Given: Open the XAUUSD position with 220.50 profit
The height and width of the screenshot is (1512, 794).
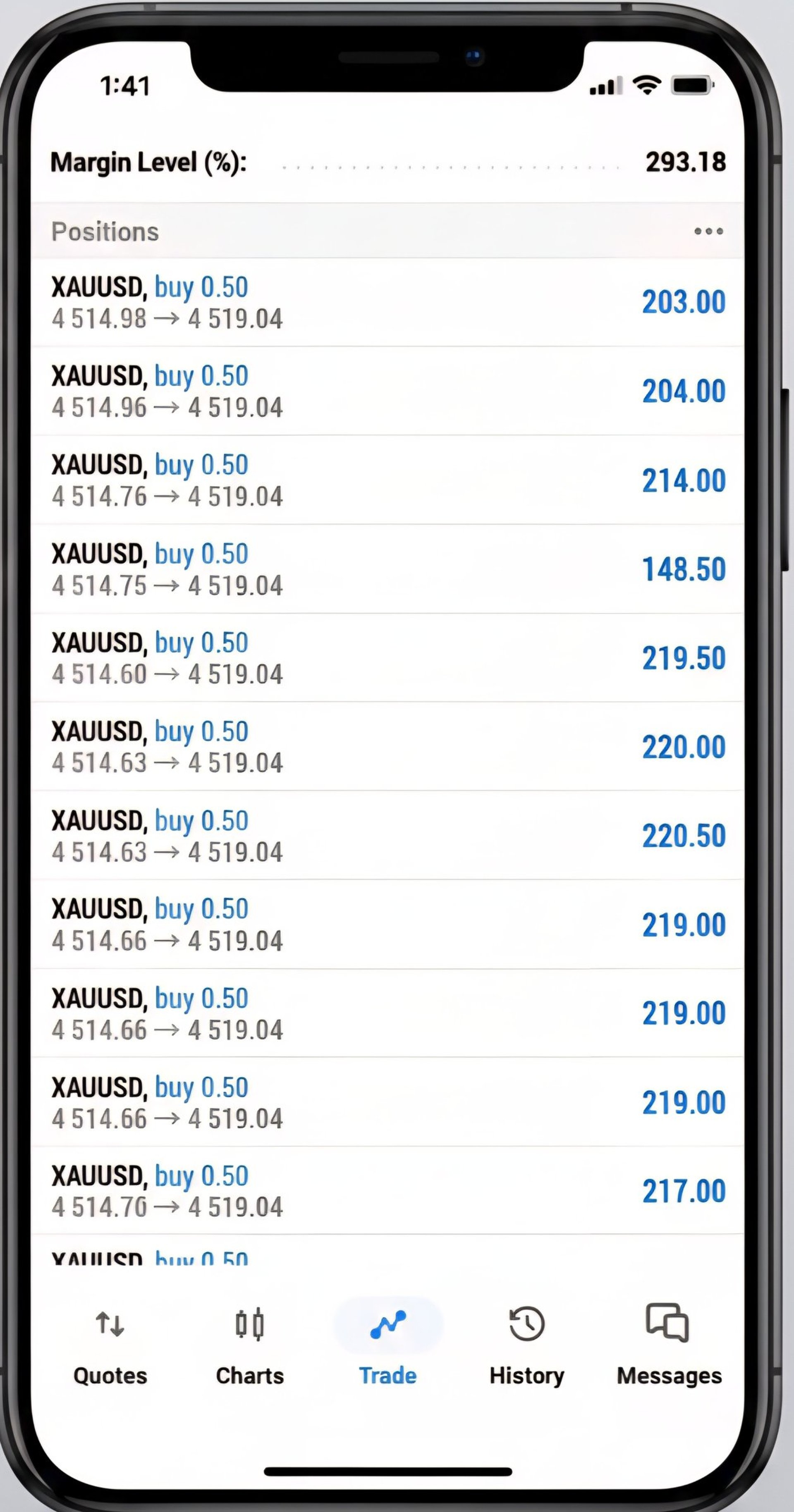Looking at the screenshot, I should point(387,836).
